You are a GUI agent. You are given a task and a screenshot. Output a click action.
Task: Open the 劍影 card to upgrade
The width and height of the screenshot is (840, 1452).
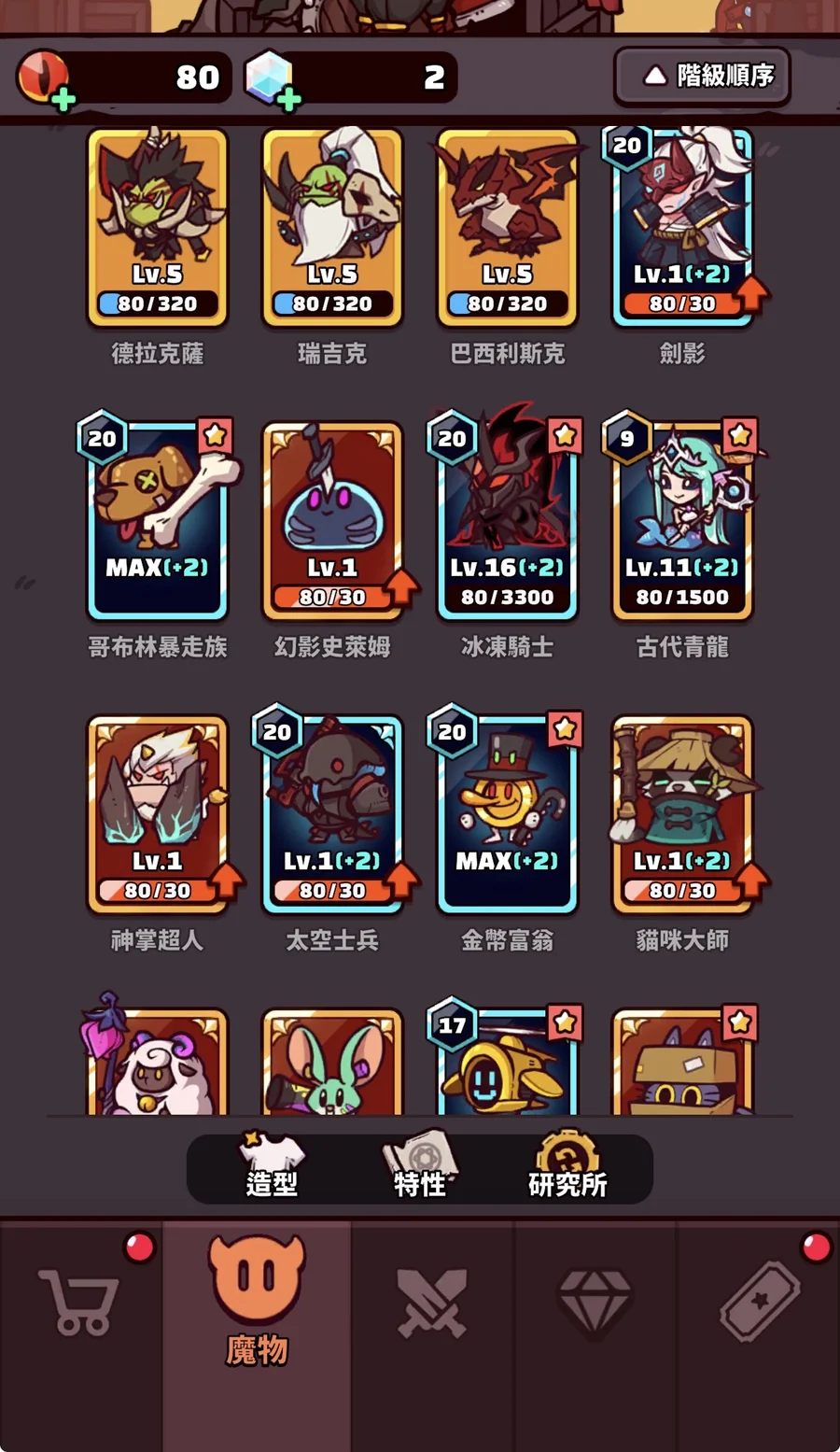pyautogui.click(x=682, y=228)
